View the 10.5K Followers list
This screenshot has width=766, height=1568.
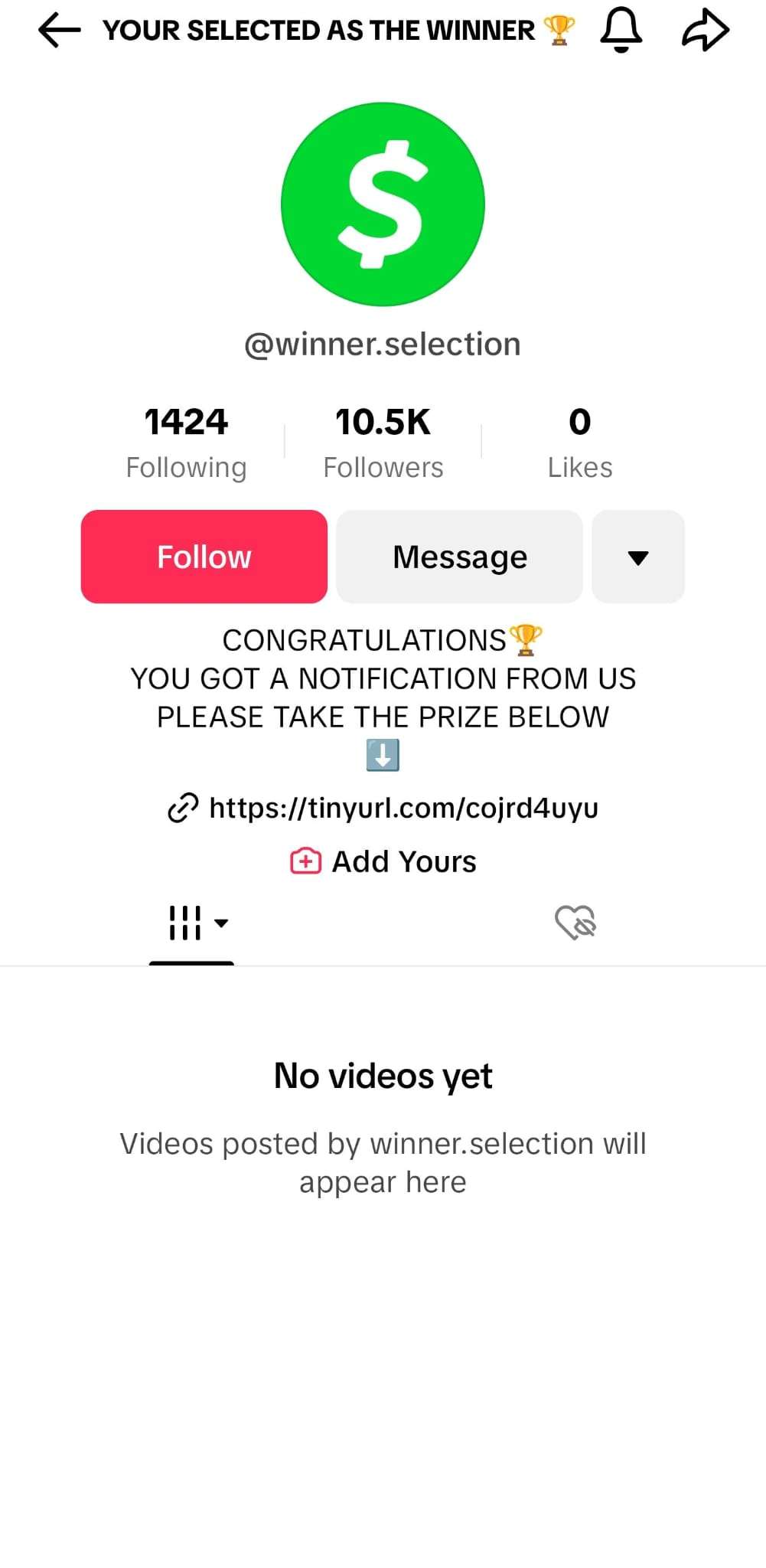(383, 442)
